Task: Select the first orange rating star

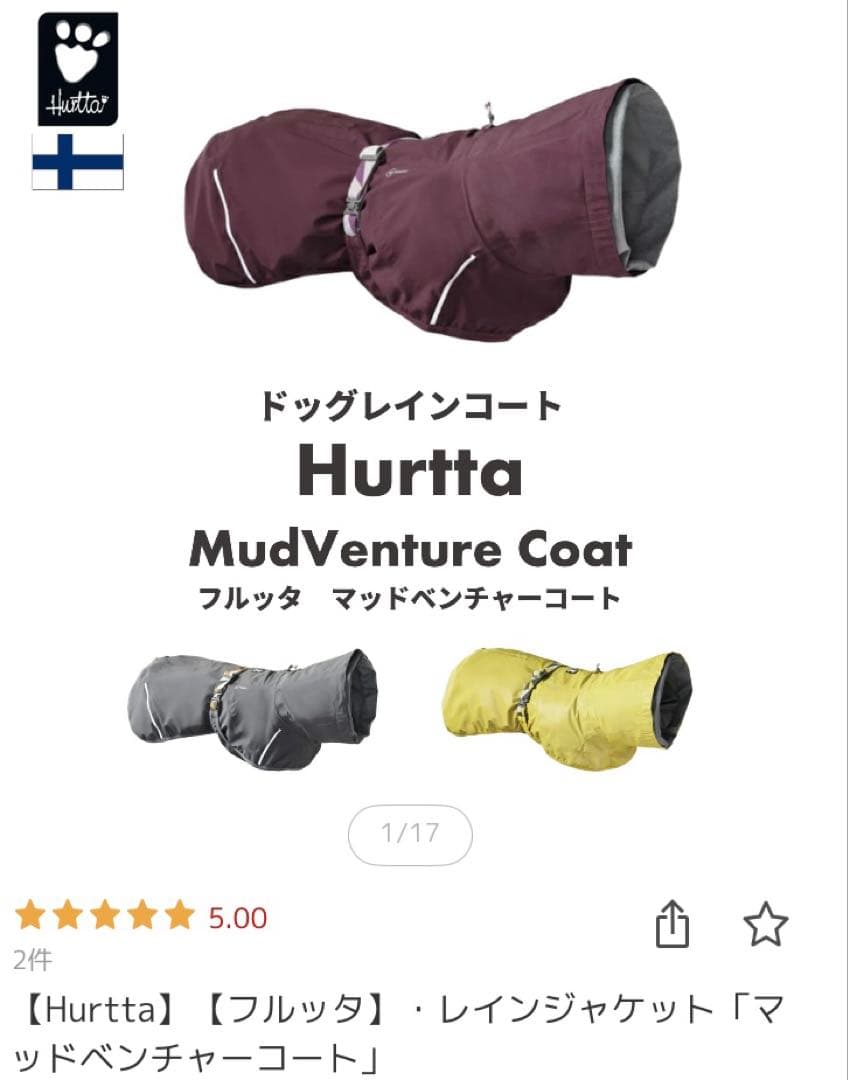Action: pos(31,915)
